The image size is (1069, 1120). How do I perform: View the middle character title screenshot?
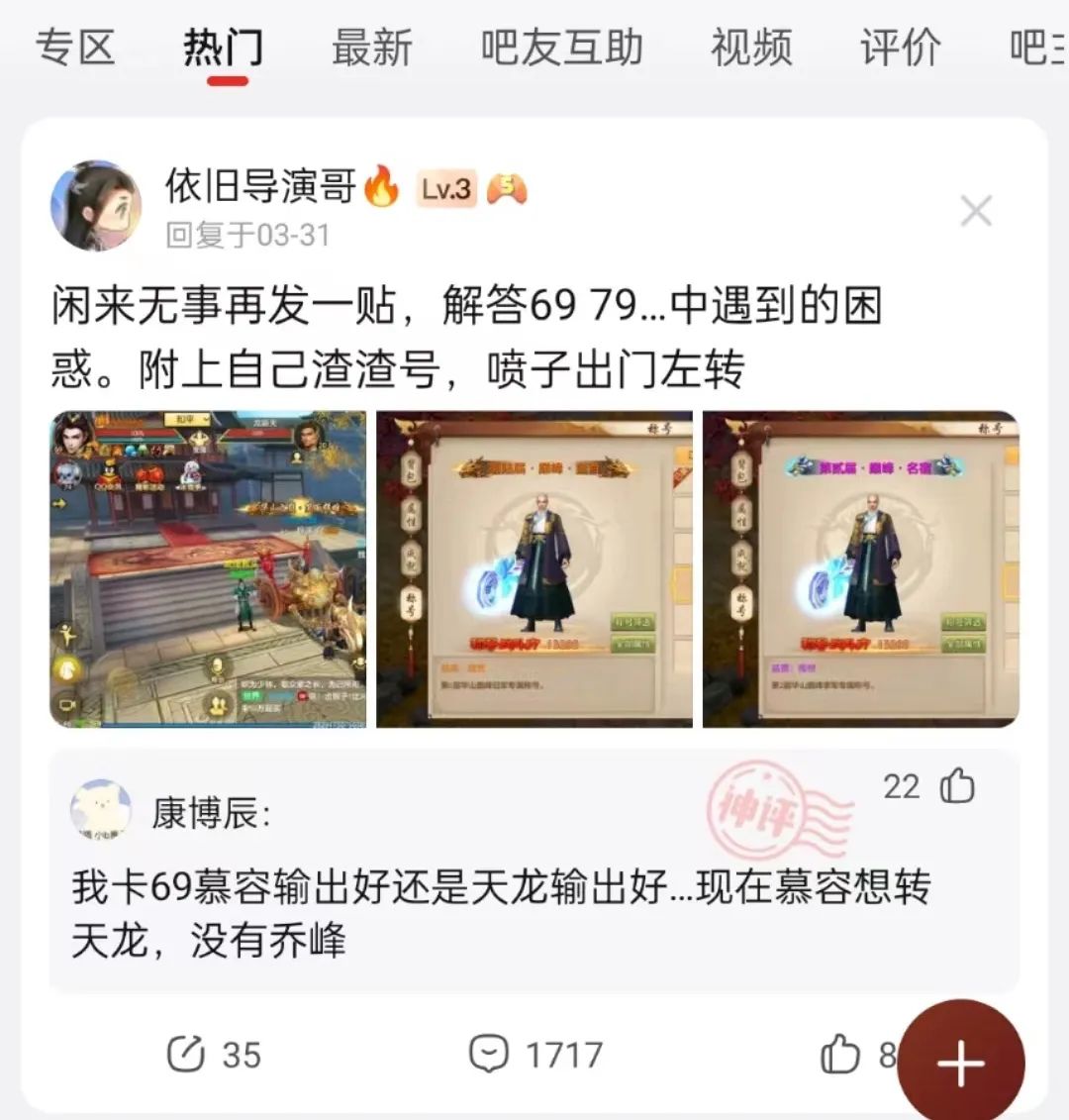point(534,569)
